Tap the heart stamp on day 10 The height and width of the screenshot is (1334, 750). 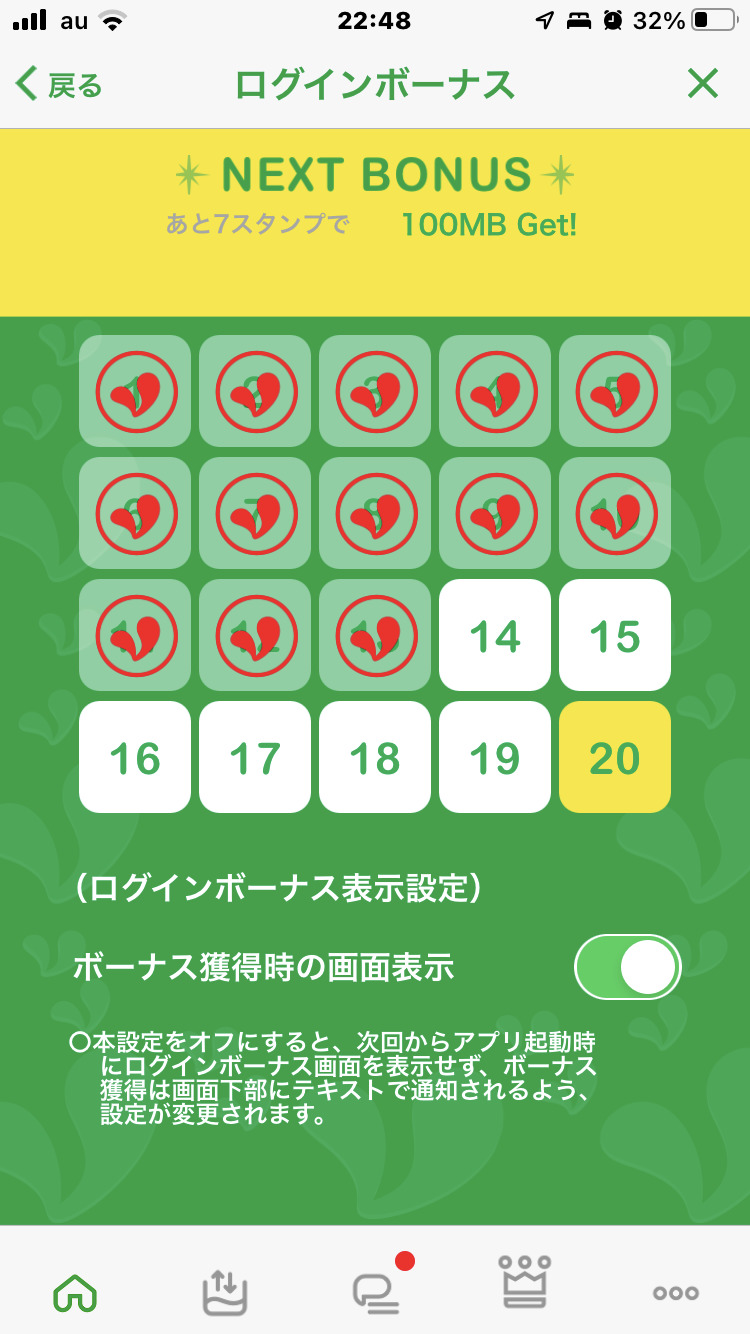coord(615,514)
